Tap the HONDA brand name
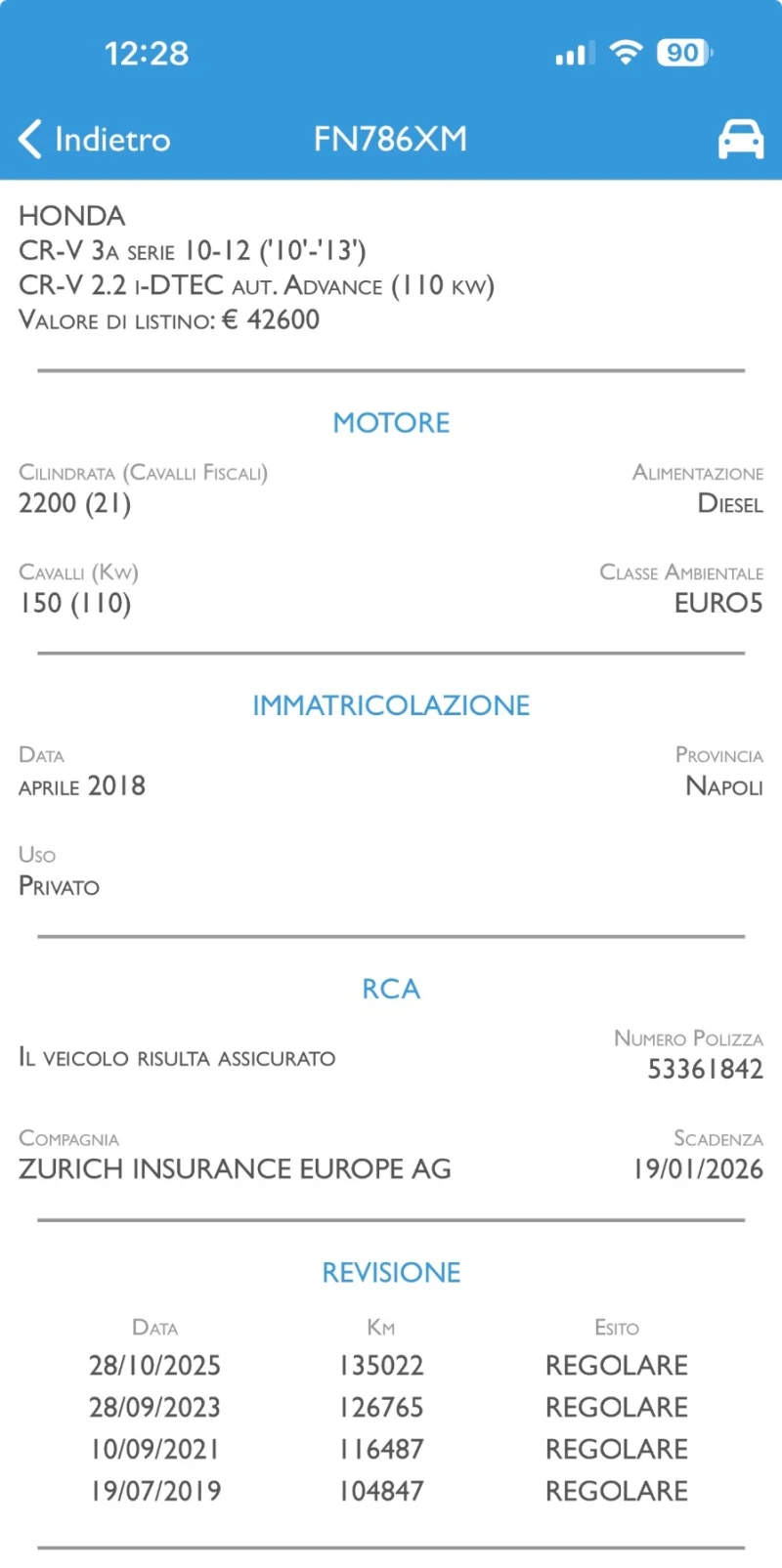 [x=70, y=216]
